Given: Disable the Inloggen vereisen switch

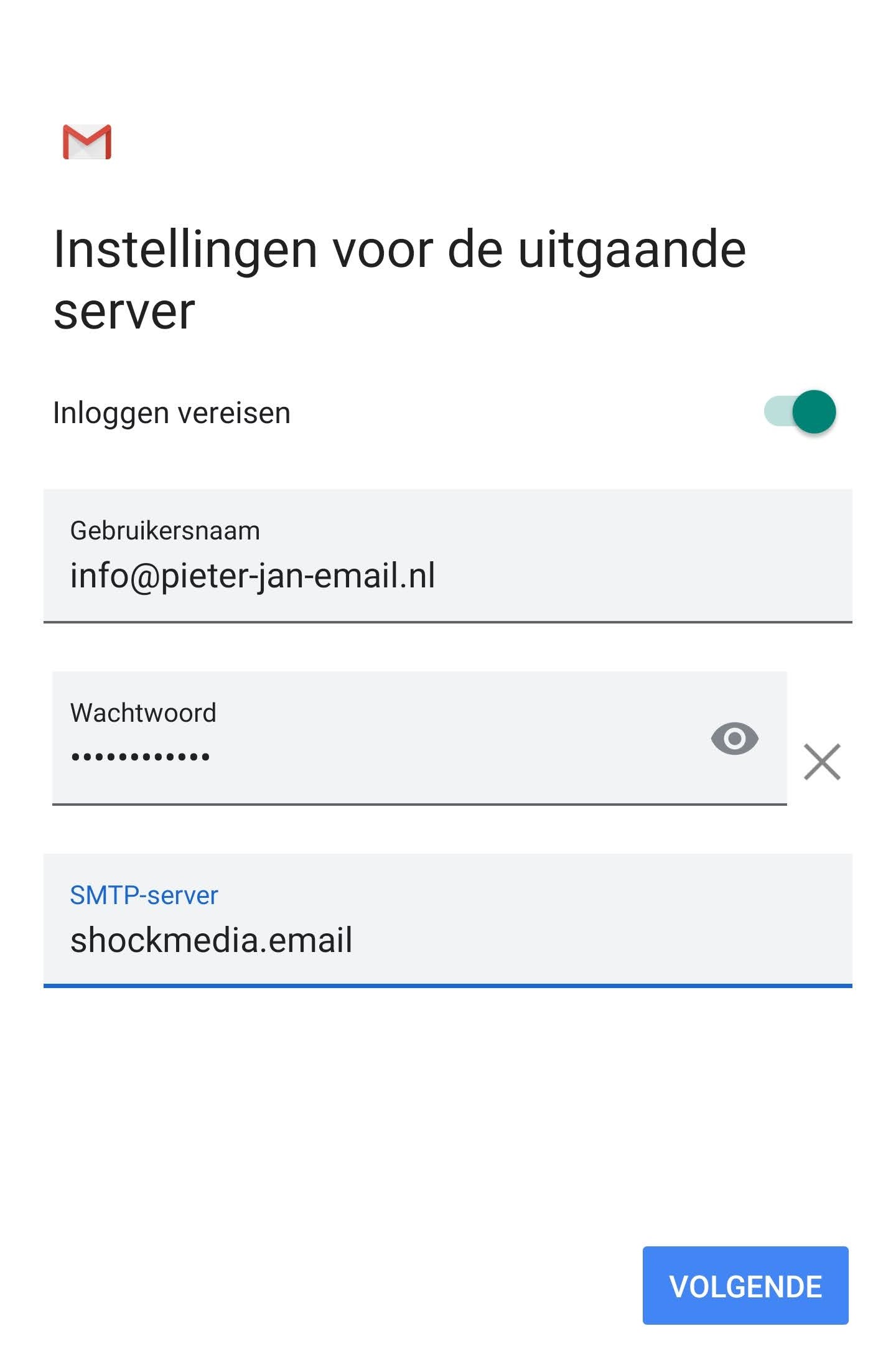Looking at the screenshot, I should tap(800, 412).
